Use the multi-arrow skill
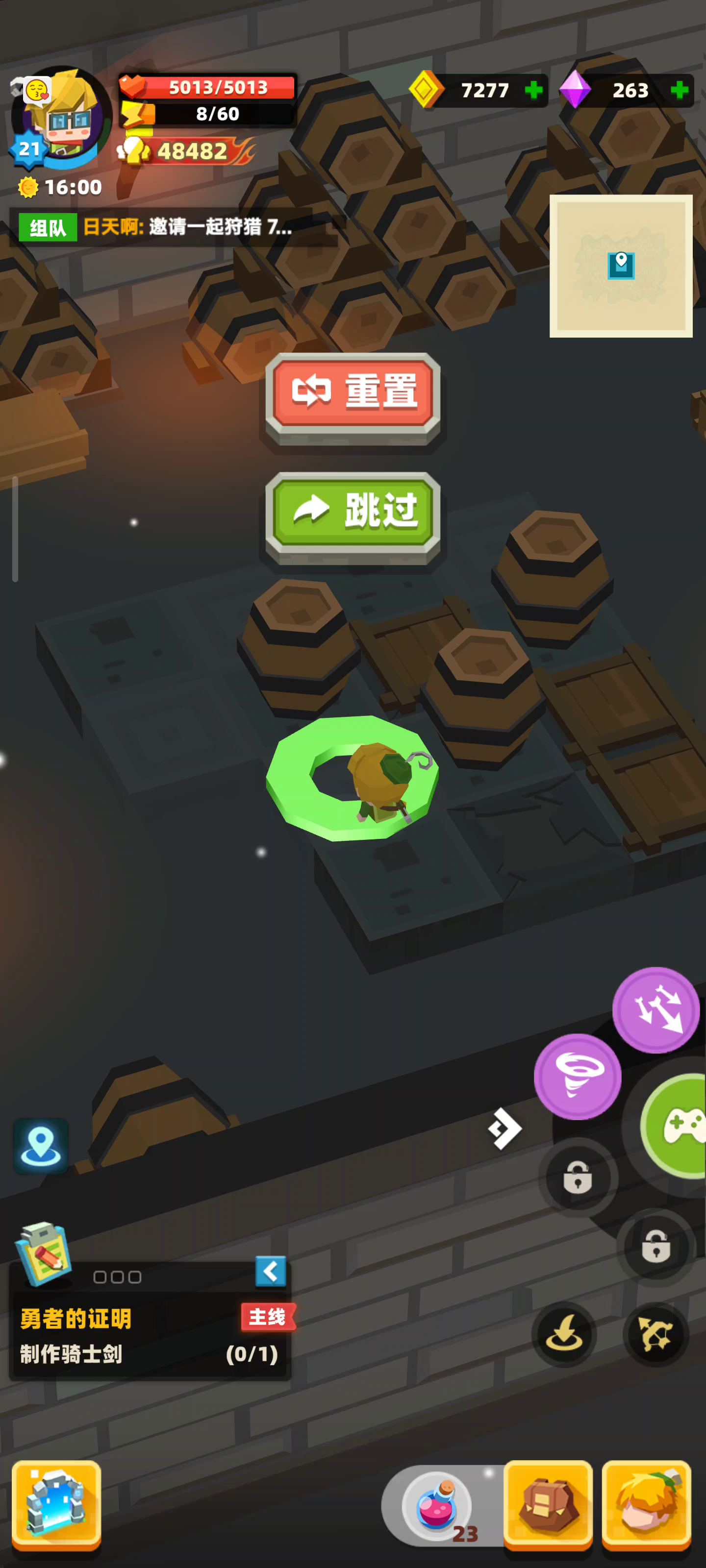Image resolution: width=706 pixels, height=1568 pixels. click(656, 1010)
